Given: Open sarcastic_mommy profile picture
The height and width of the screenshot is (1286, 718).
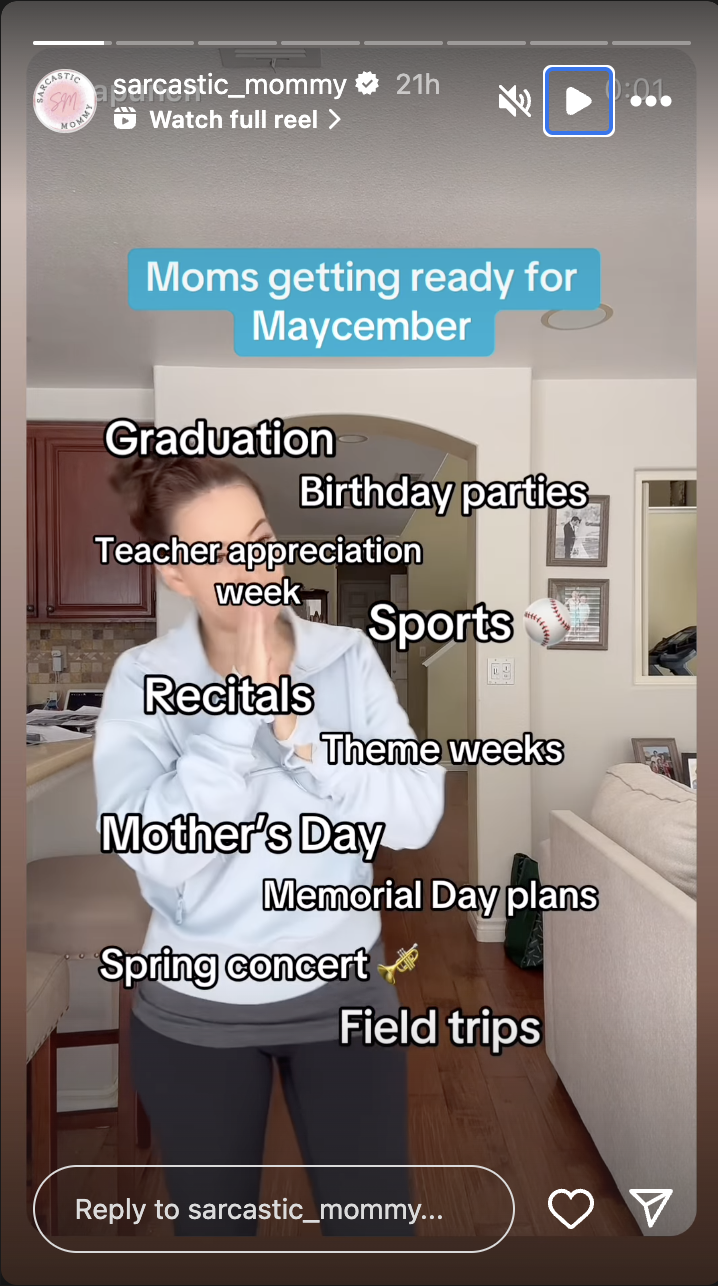Looking at the screenshot, I should pos(64,101).
